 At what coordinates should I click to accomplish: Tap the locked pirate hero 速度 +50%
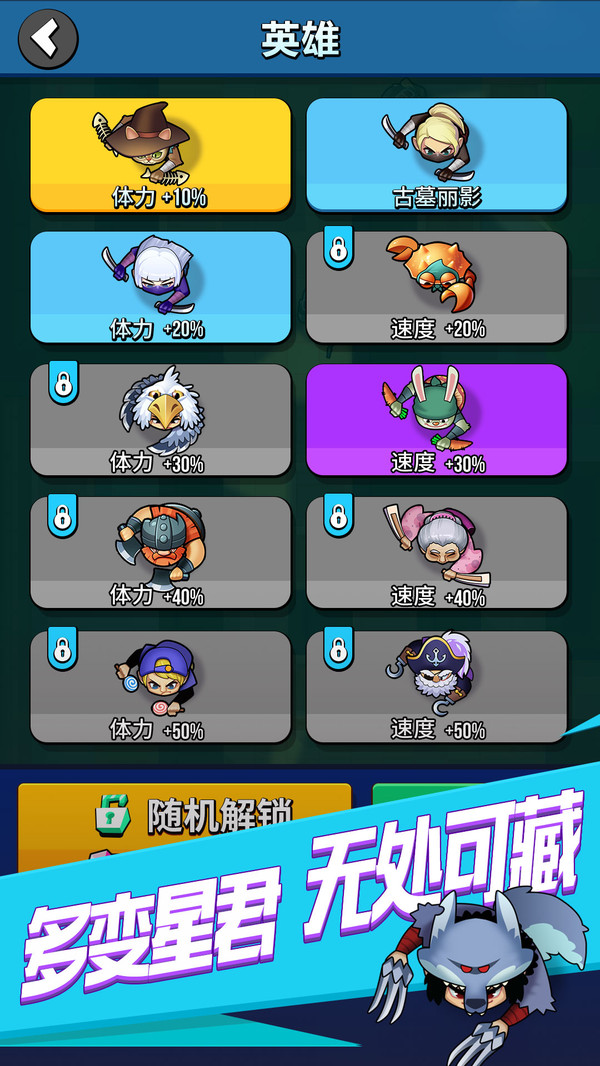(x=436, y=686)
